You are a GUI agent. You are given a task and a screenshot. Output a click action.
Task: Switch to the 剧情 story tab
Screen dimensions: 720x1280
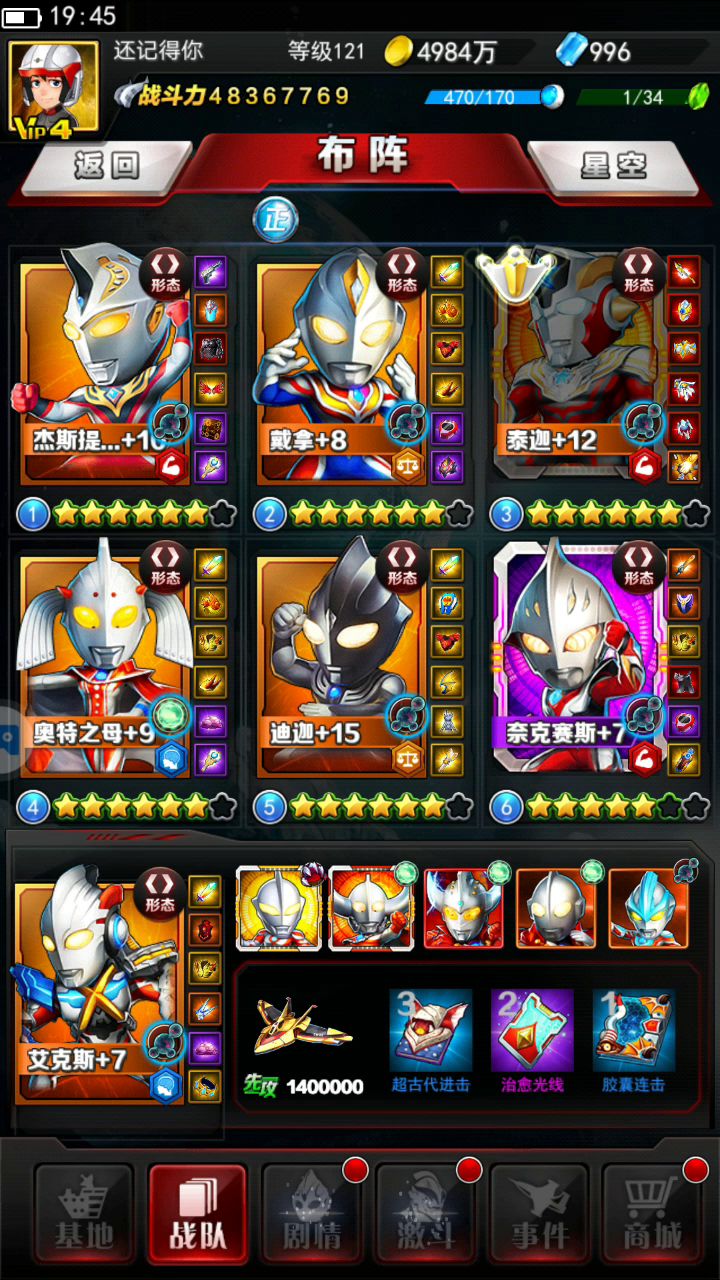pyautogui.click(x=312, y=1212)
